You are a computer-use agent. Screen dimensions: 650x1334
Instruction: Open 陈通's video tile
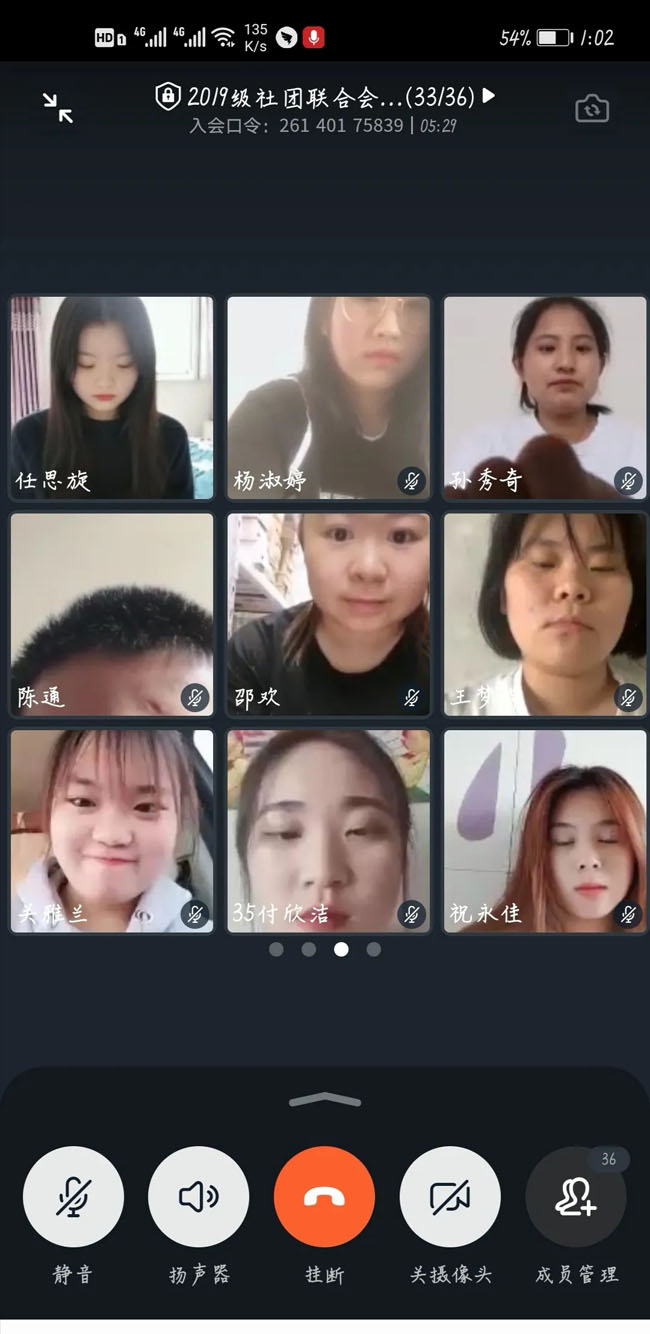112,614
